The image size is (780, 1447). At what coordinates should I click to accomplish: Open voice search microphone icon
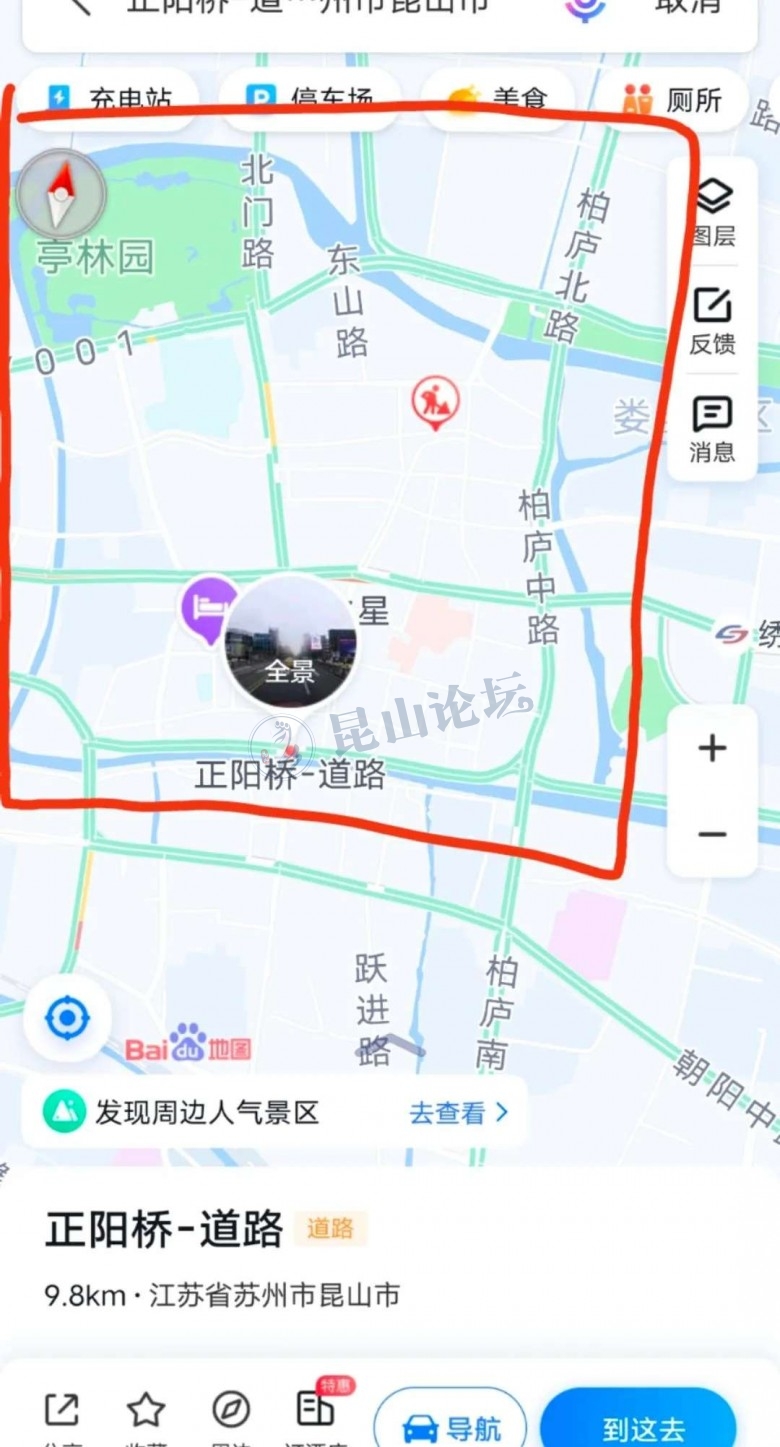coord(585,8)
